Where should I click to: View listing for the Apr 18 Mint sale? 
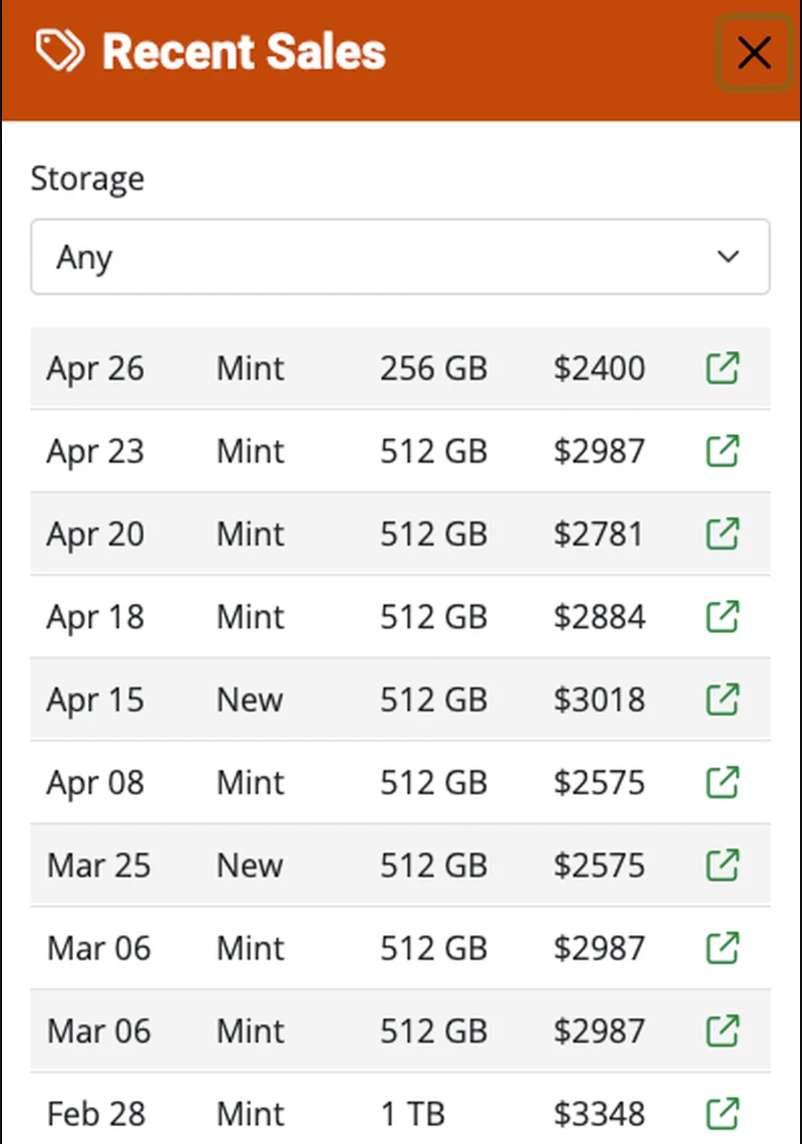pos(723,617)
